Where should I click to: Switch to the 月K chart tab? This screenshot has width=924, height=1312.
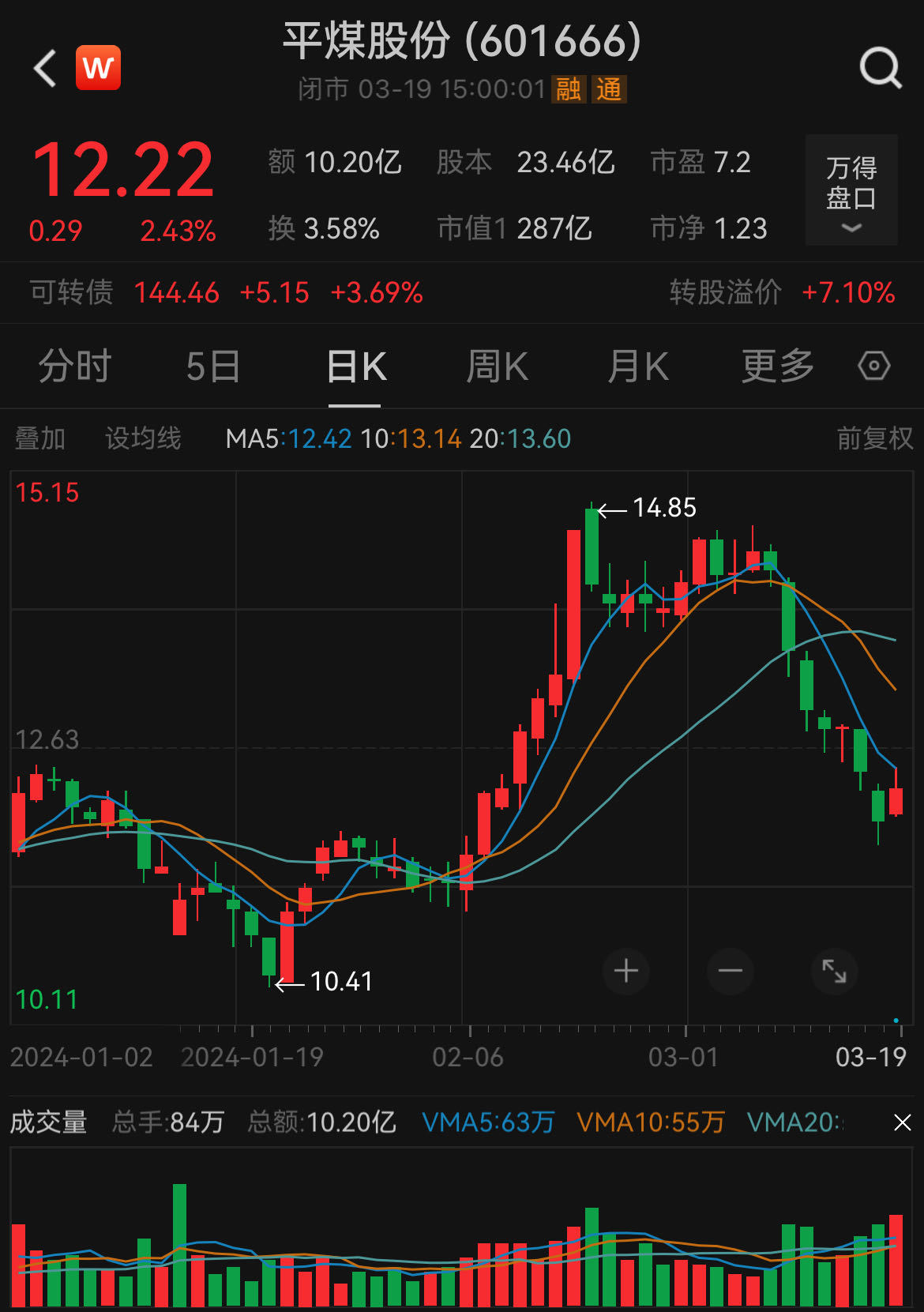pos(638,367)
